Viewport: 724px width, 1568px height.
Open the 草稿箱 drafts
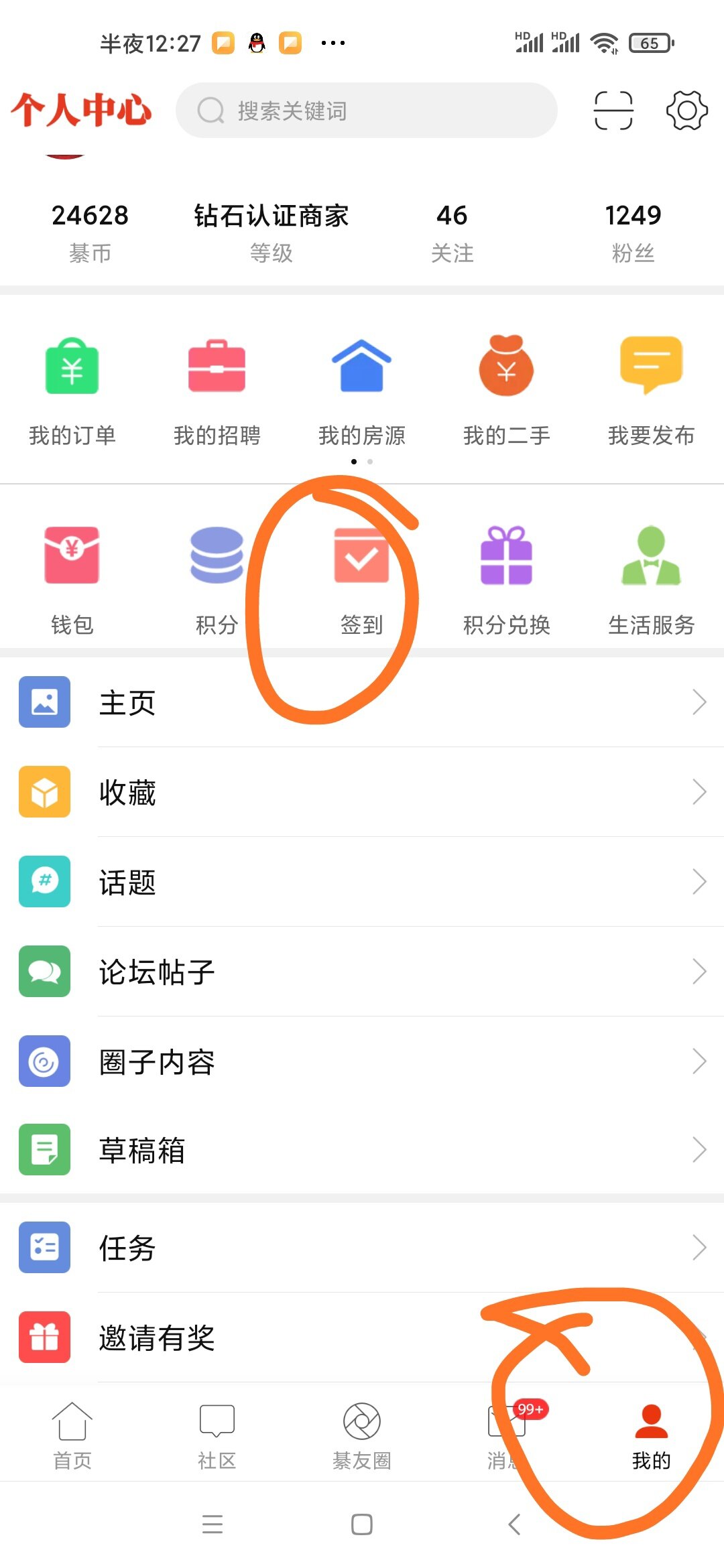362,1150
